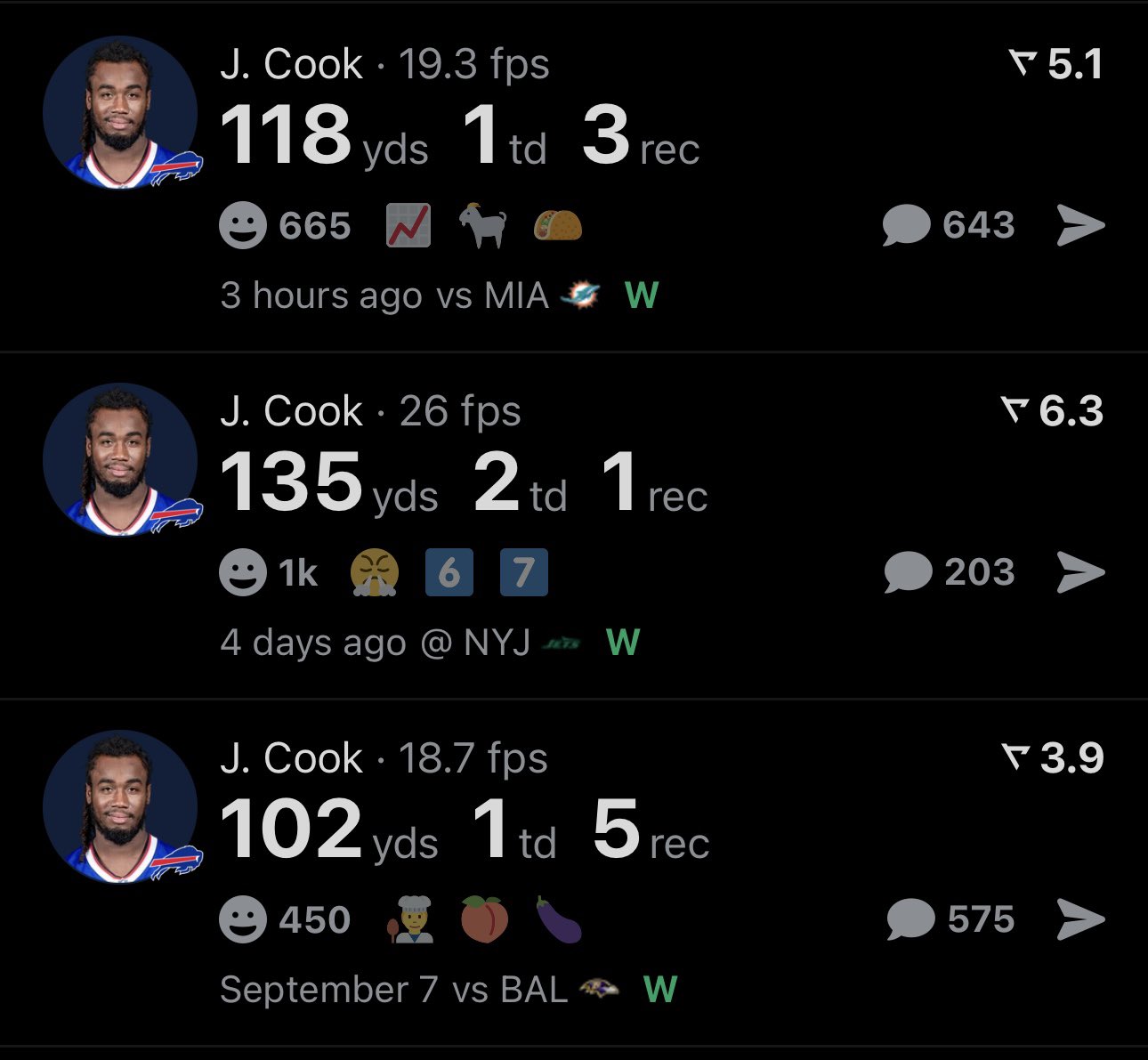React with the eggplant emoji on BAL game
This screenshot has height=1060, width=1148.
coord(559,919)
